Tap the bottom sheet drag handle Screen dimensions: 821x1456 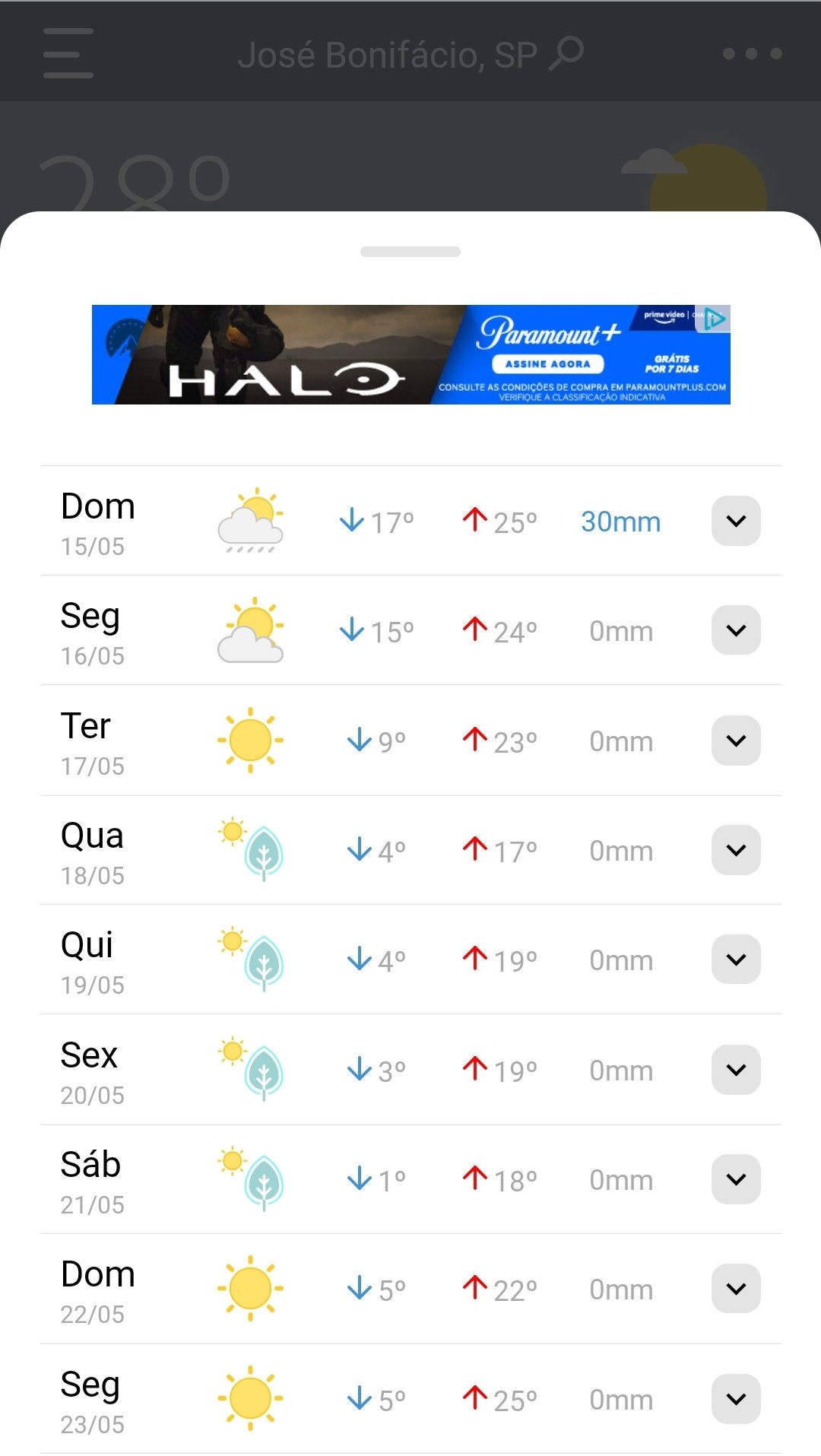pyautogui.click(x=410, y=252)
